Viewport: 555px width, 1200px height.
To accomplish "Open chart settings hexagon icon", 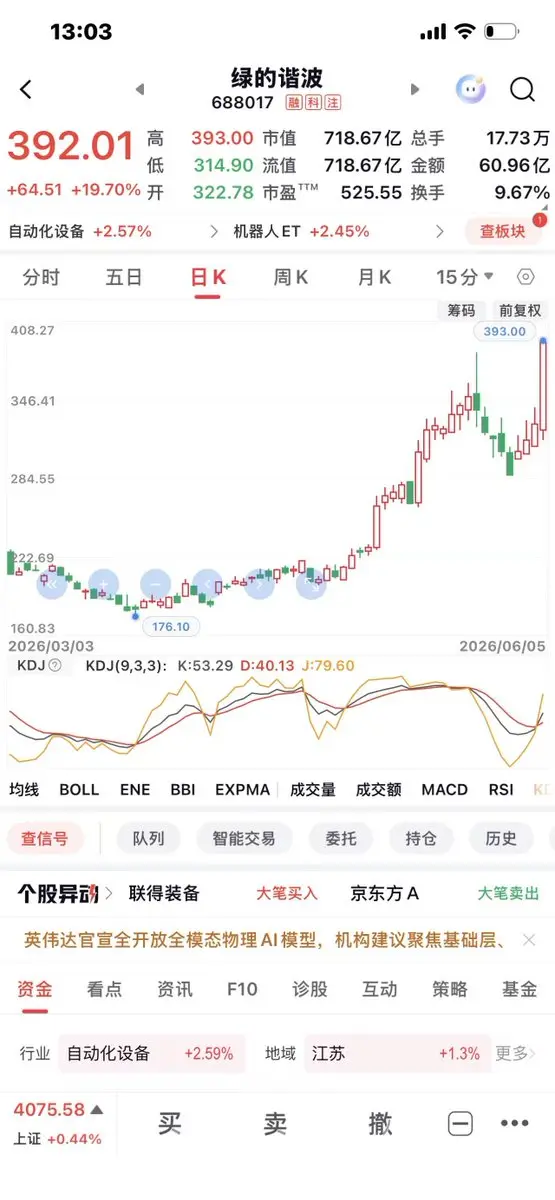I will pyautogui.click(x=526, y=277).
